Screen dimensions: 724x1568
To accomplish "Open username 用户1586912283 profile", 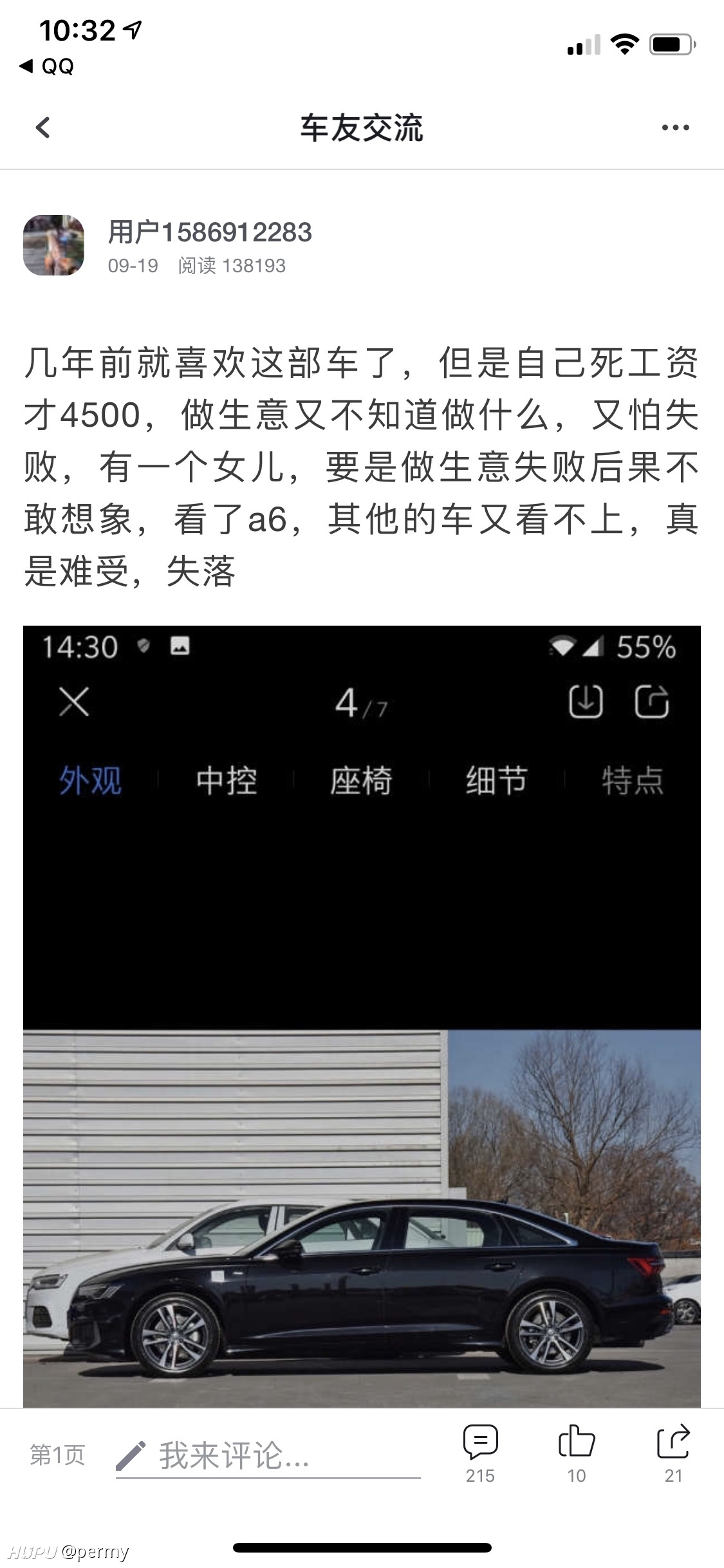I will pos(210,232).
